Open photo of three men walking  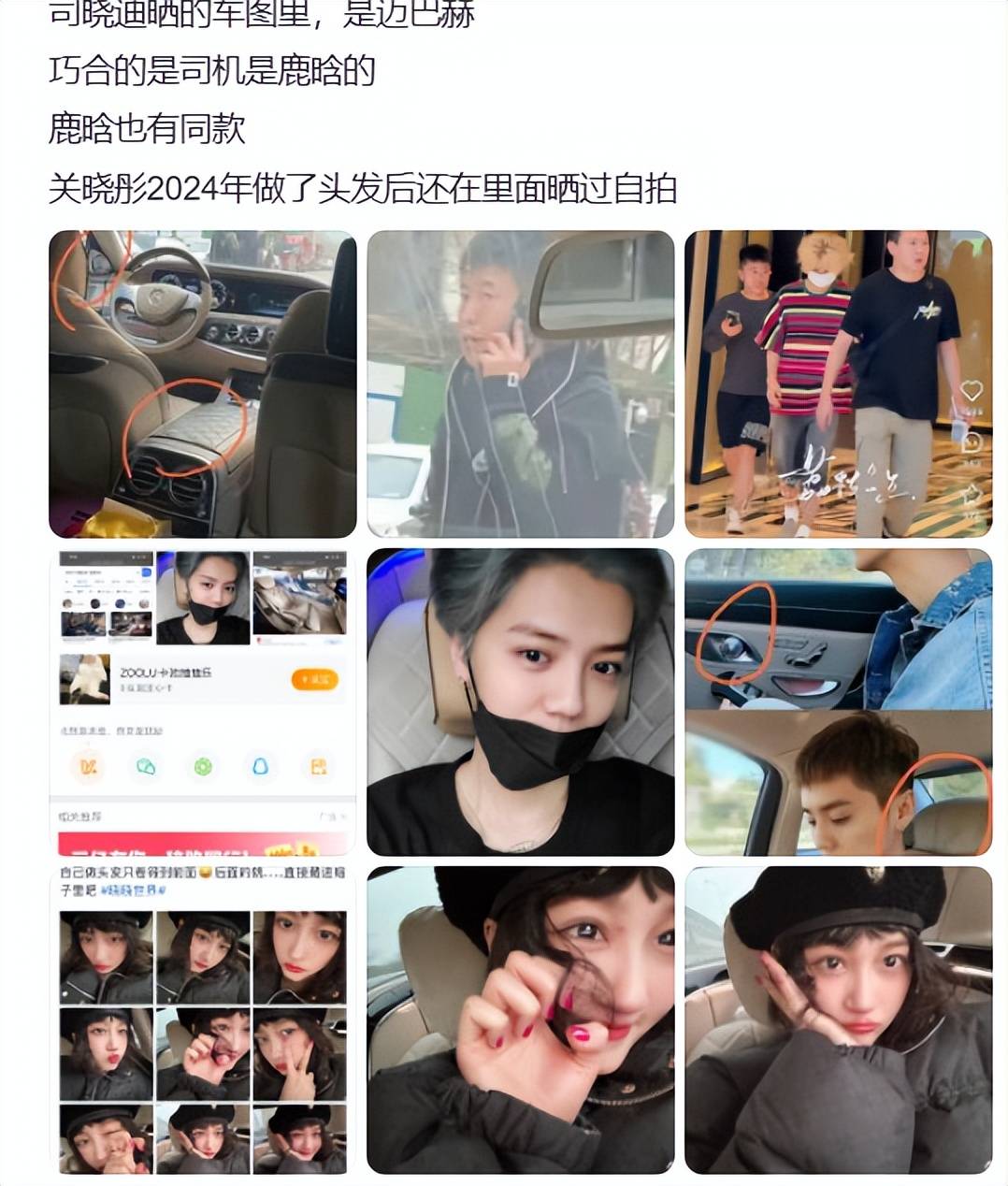coord(838,383)
